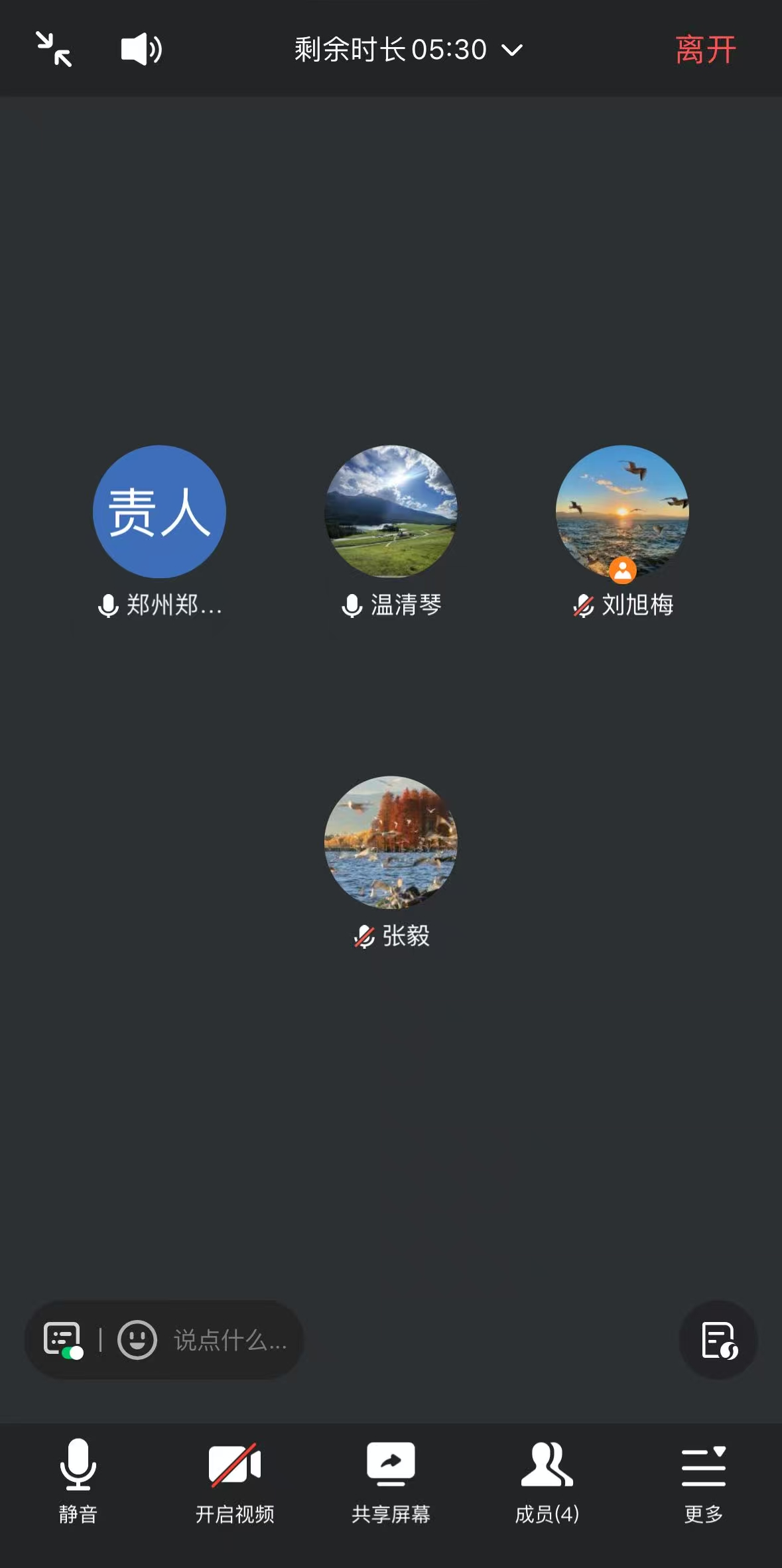Toggle the chat bubble display icon
The width and height of the screenshot is (782, 1568).
point(63,1340)
